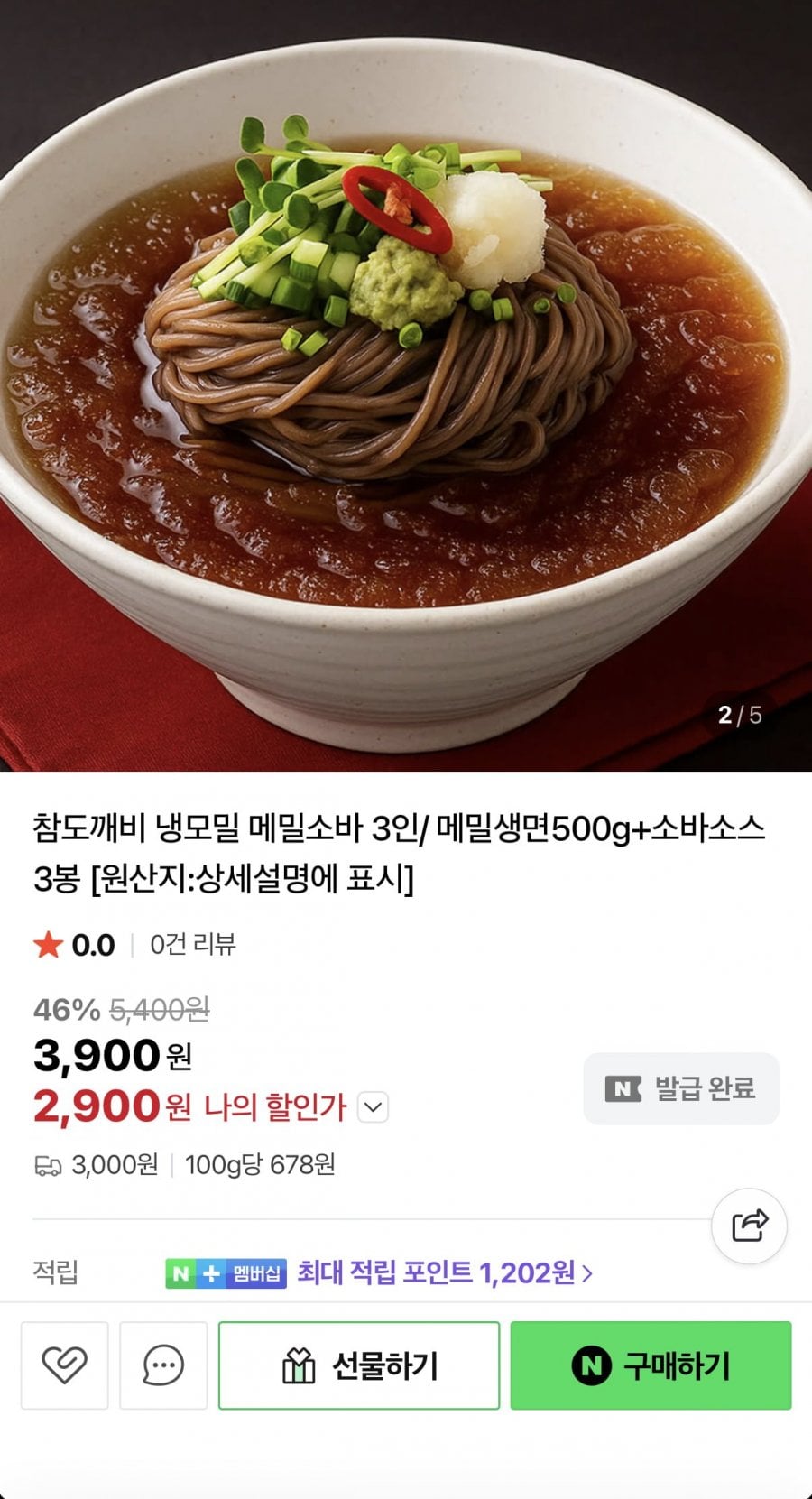Open the chat inquiry icon
Image resolution: width=812 pixels, height=1499 pixels.
point(163,1365)
